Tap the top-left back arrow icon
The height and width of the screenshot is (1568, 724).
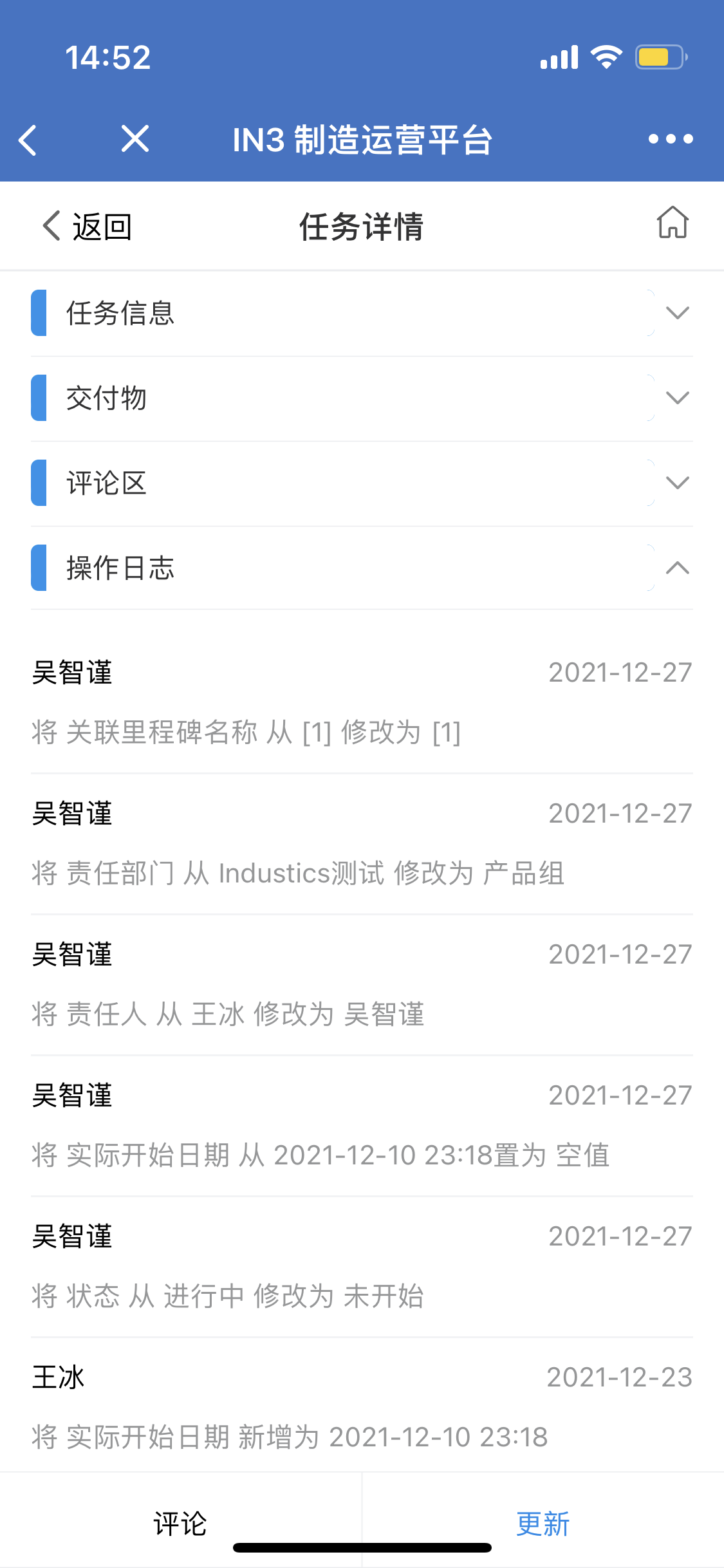tap(28, 138)
